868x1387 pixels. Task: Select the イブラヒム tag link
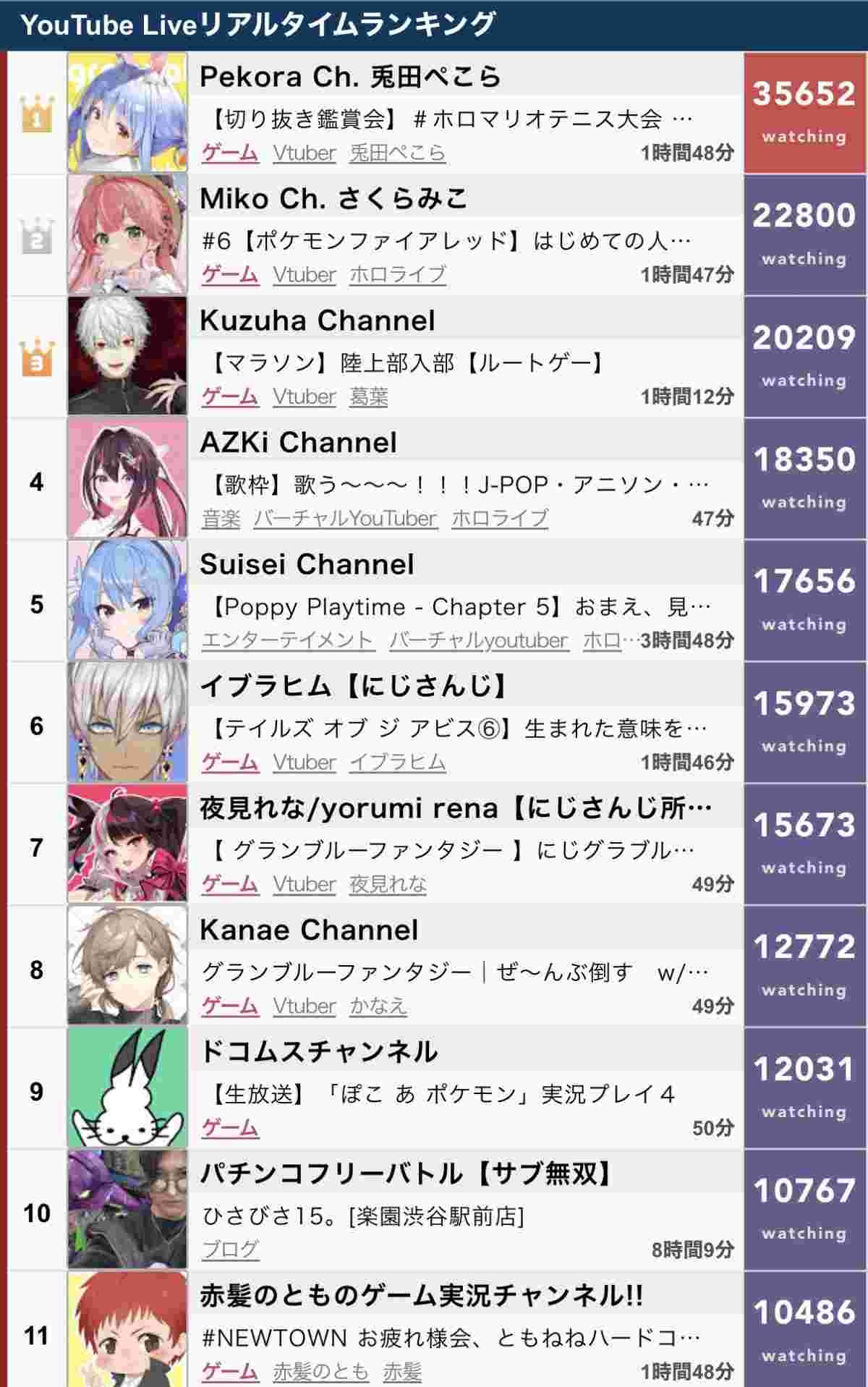[397, 763]
